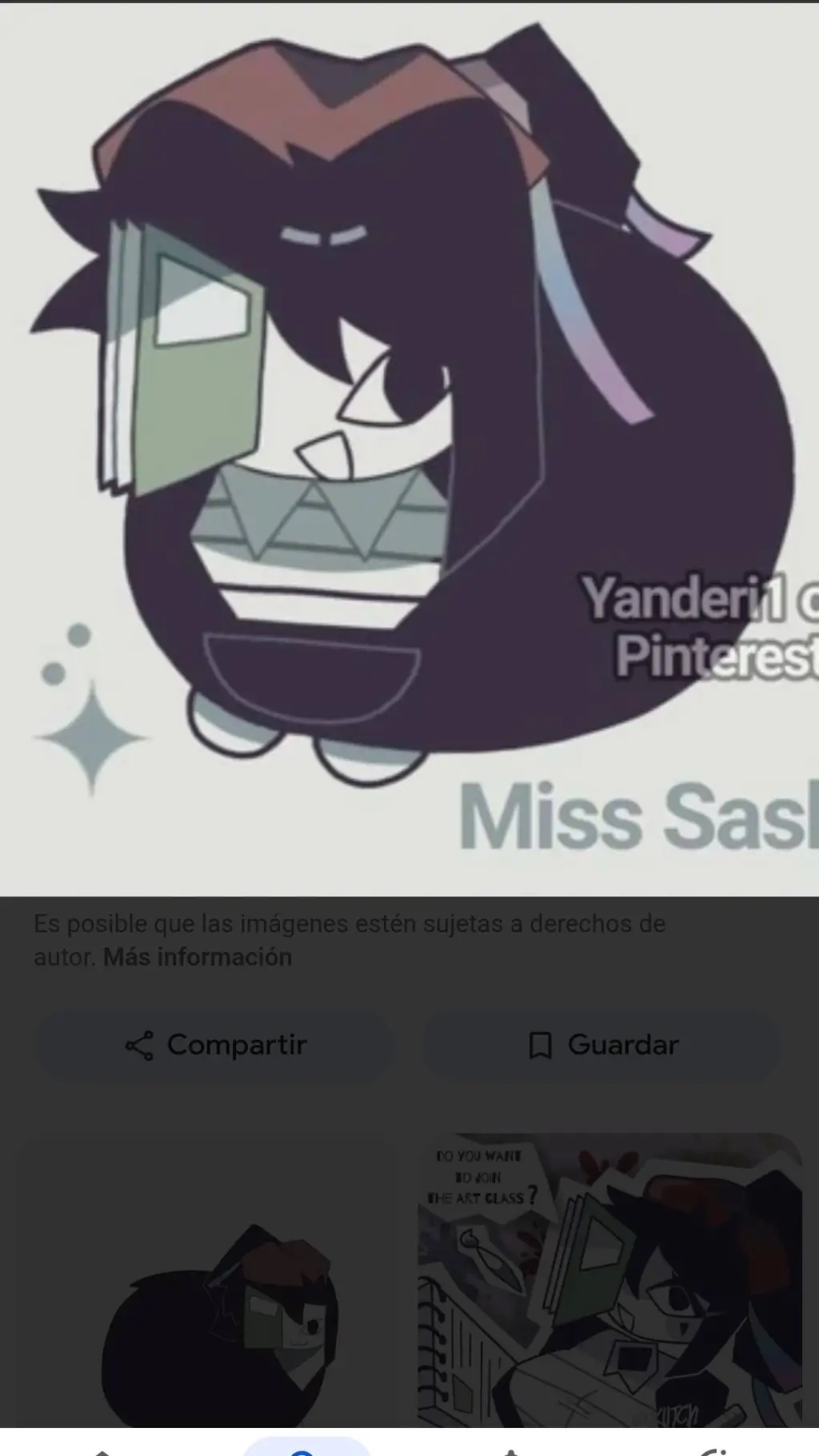This screenshot has height=1456, width=819.
Task: Open the Más información link
Action: (x=196, y=956)
